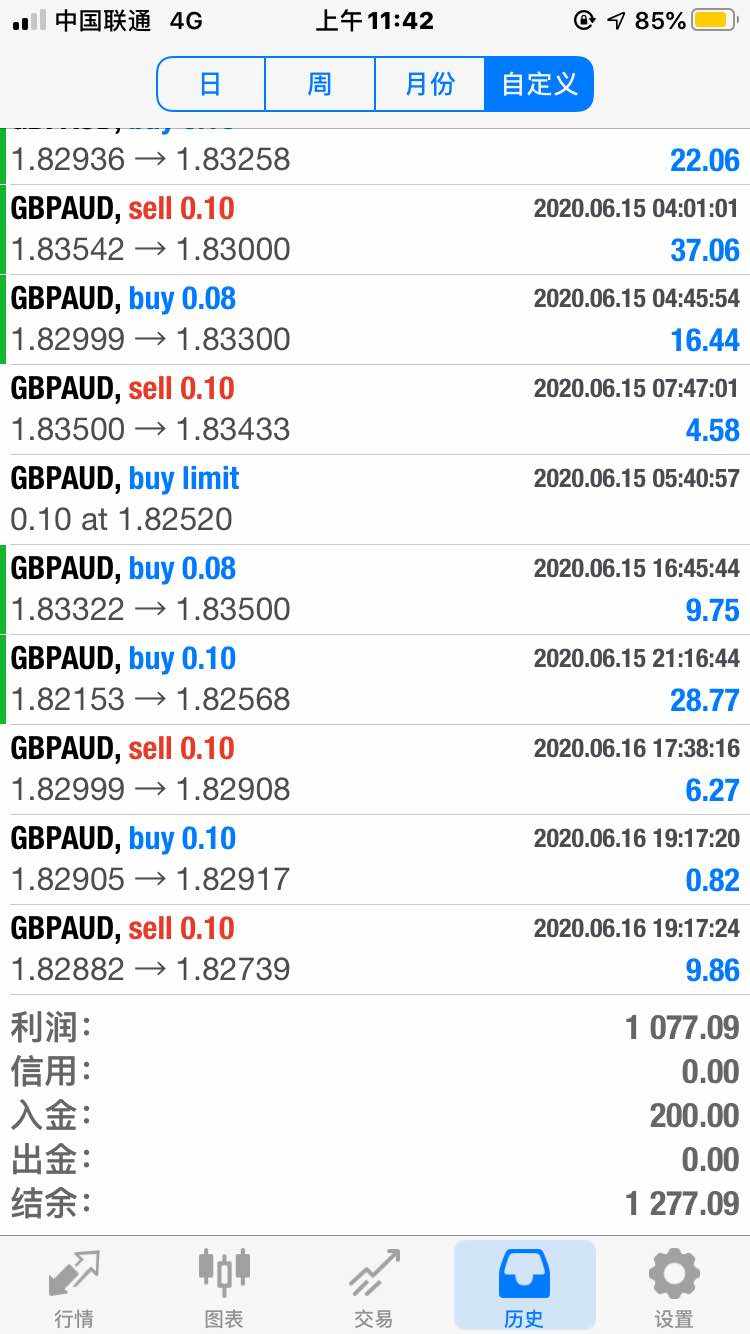Open the GBPAUD buy trade with profit 28.77
Image resolution: width=750 pixels, height=1334 pixels.
tap(375, 680)
